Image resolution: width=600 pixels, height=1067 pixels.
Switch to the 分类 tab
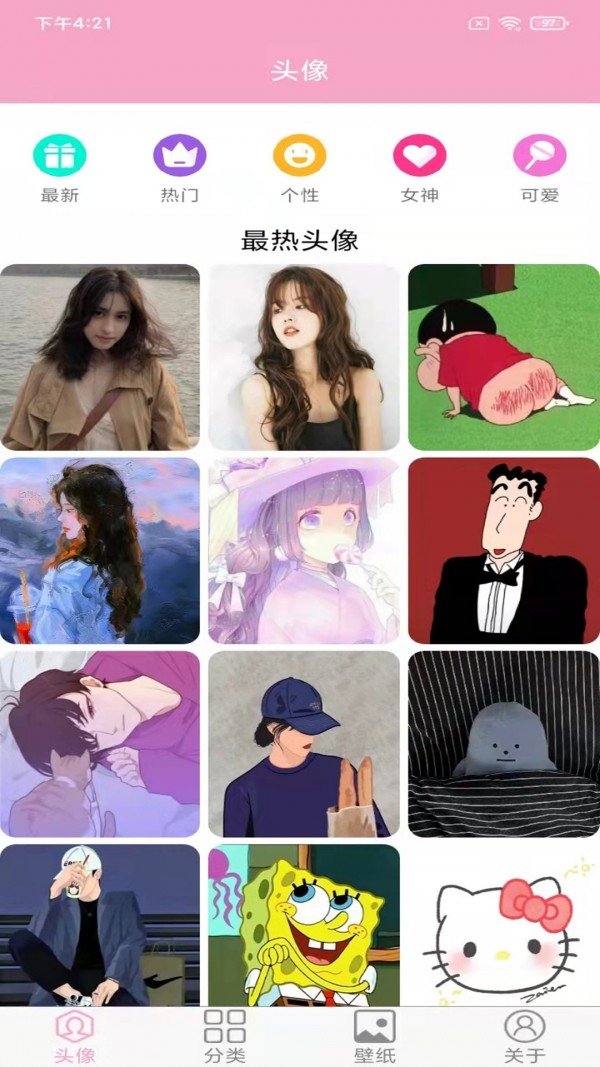224,1035
